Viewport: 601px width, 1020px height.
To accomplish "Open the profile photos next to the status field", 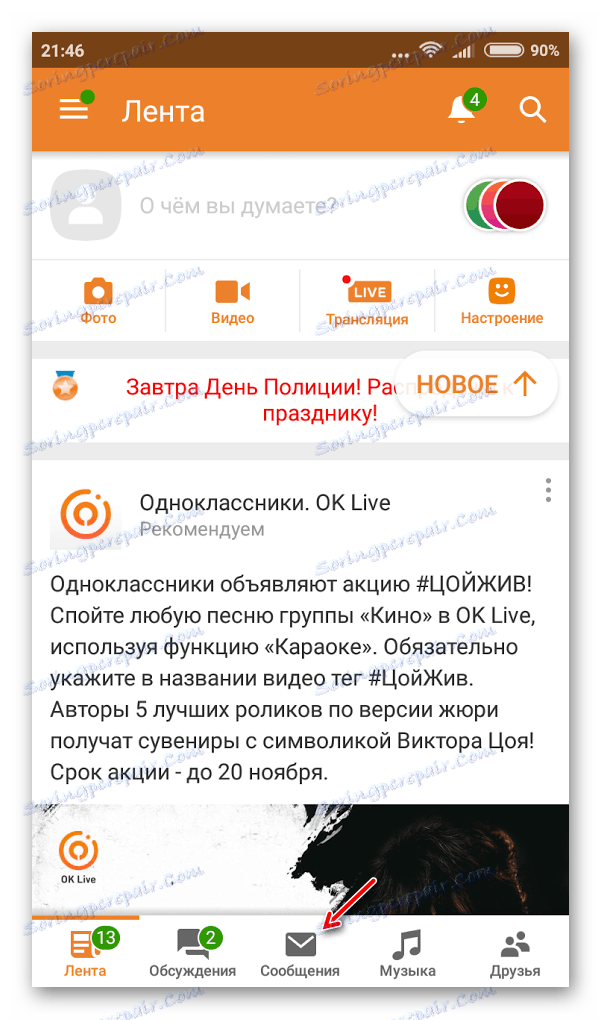I will point(505,205).
